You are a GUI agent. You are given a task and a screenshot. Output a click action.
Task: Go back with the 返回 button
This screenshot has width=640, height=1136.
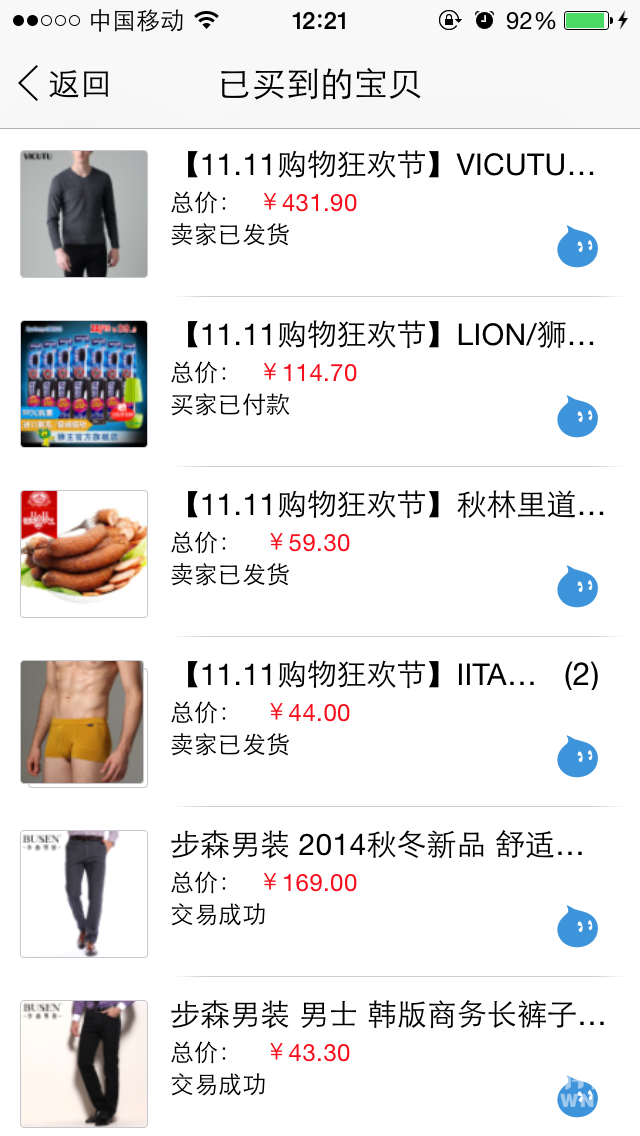tap(64, 84)
